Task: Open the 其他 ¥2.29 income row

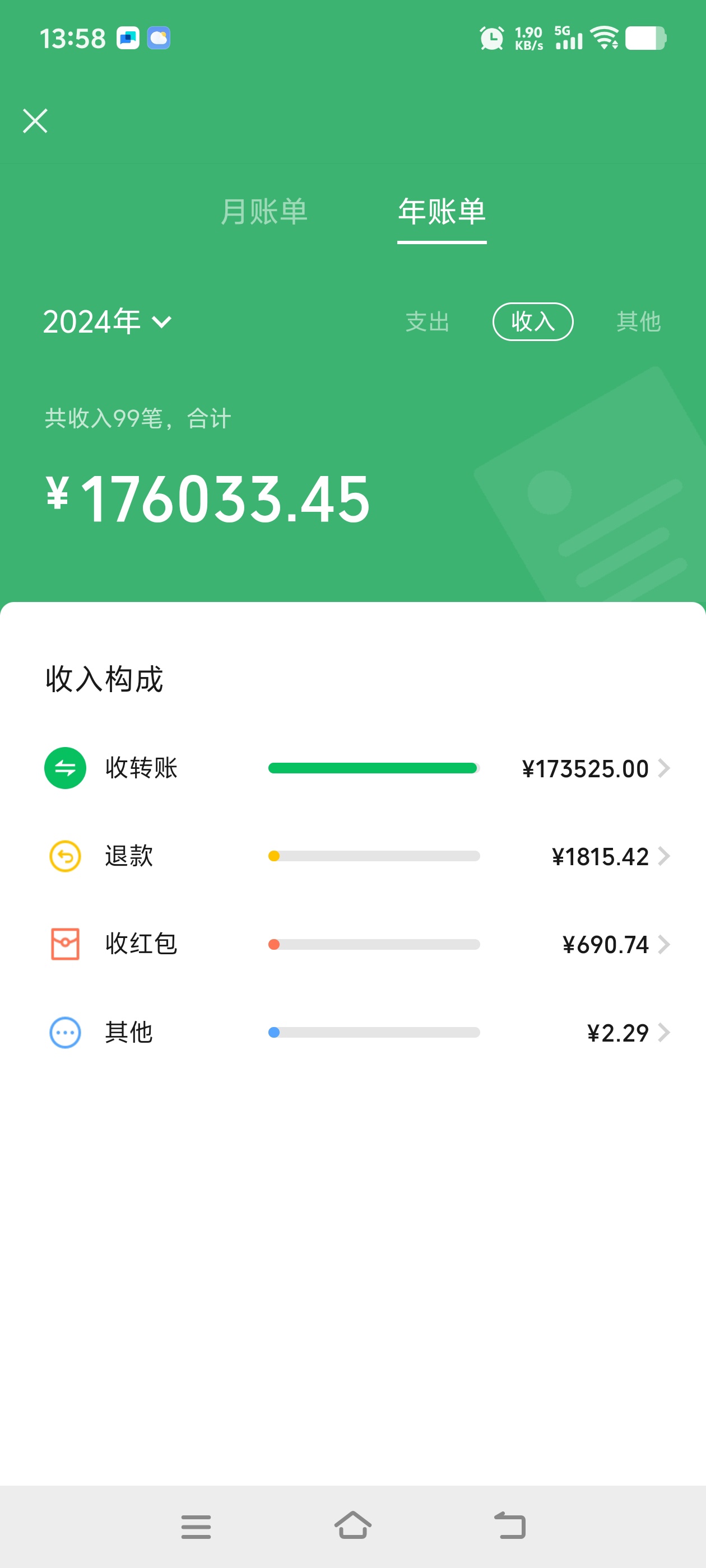Action: point(357,1032)
